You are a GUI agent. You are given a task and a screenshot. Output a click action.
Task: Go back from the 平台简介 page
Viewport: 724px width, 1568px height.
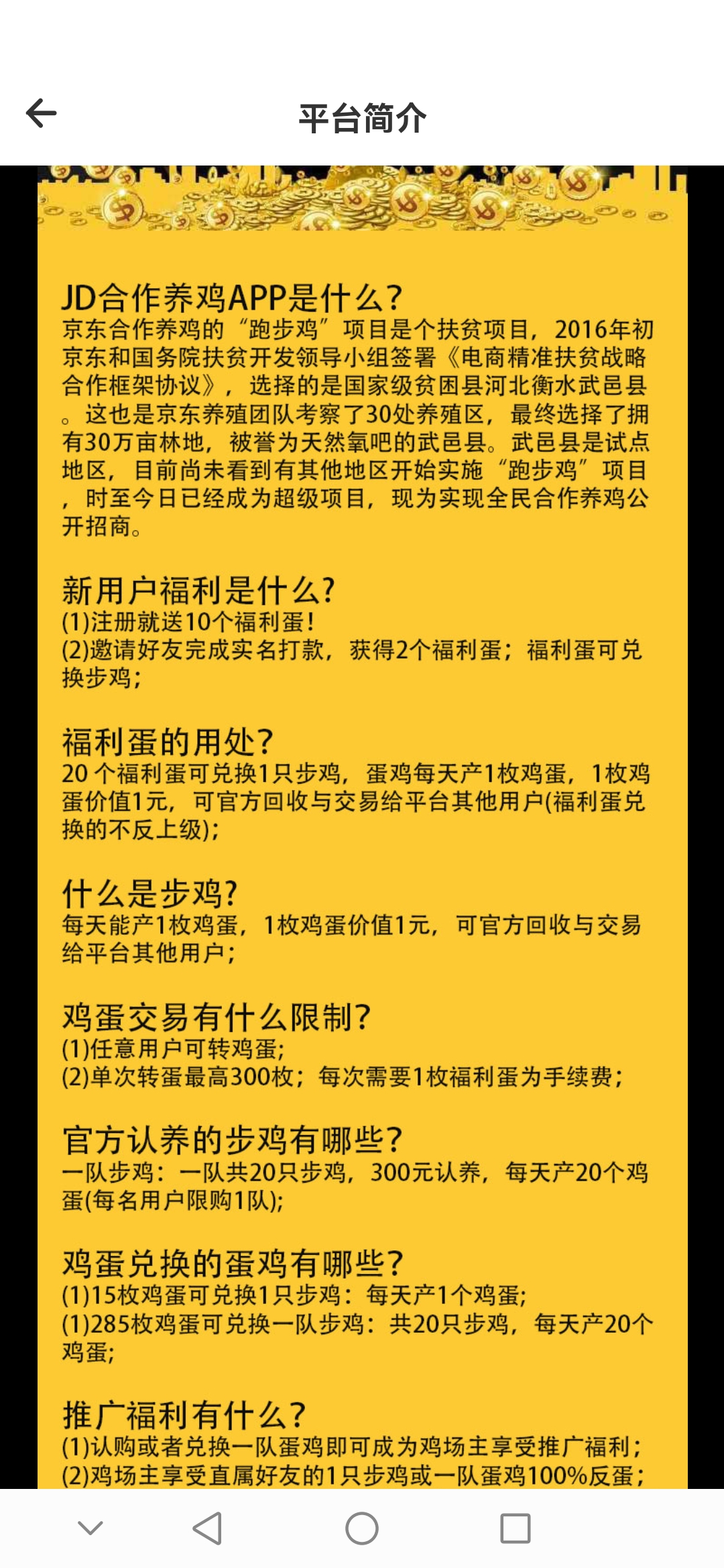click(41, 113)
